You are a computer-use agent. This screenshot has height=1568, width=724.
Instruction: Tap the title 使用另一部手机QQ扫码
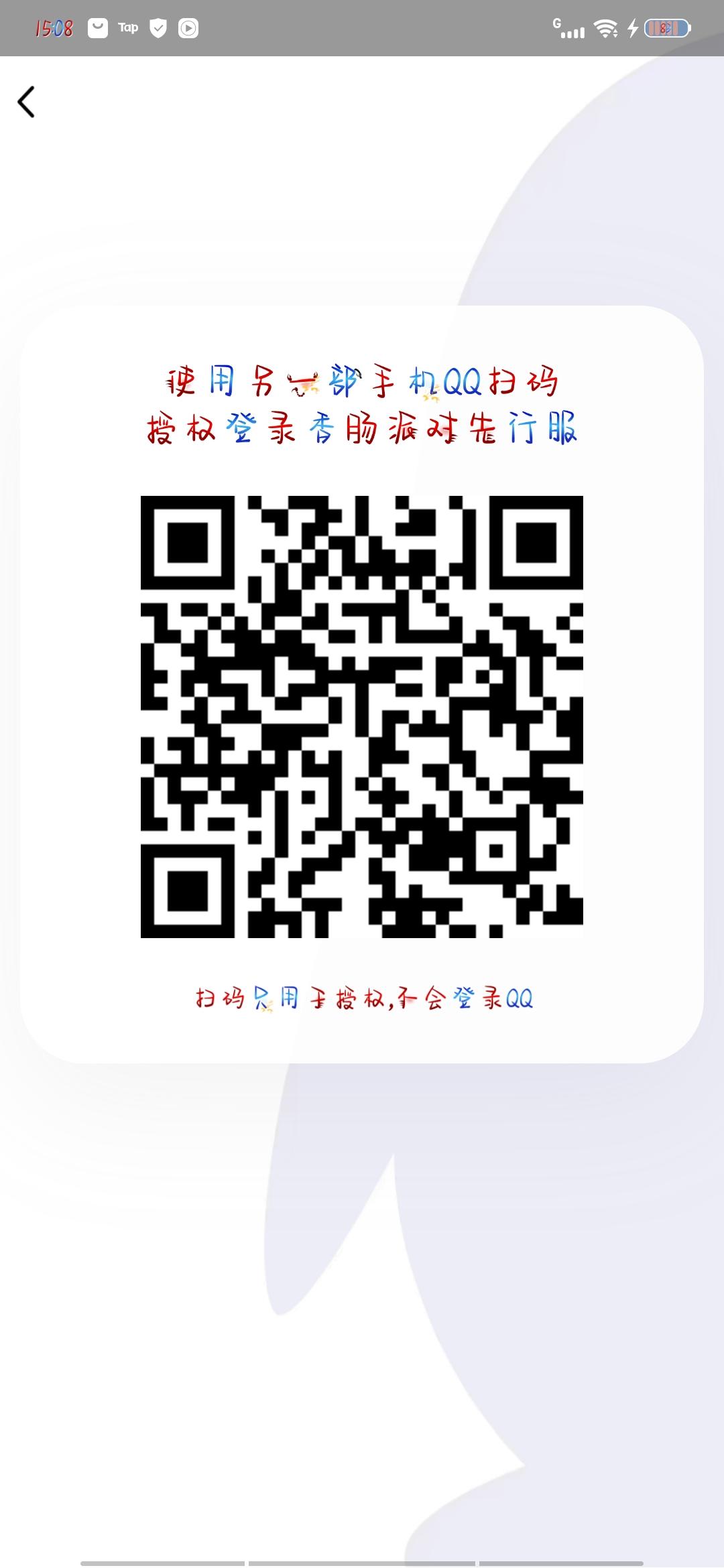coord(364,381)
